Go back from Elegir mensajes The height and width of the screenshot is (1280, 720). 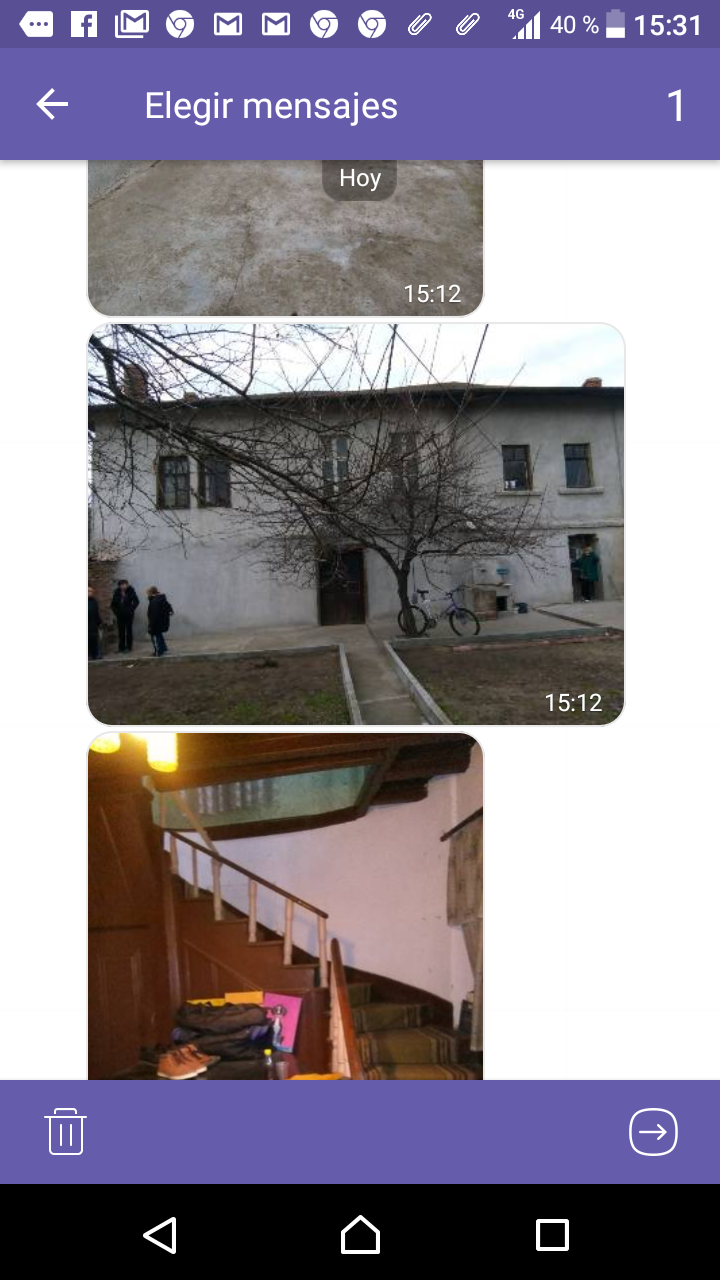click(x=52, y=105)
